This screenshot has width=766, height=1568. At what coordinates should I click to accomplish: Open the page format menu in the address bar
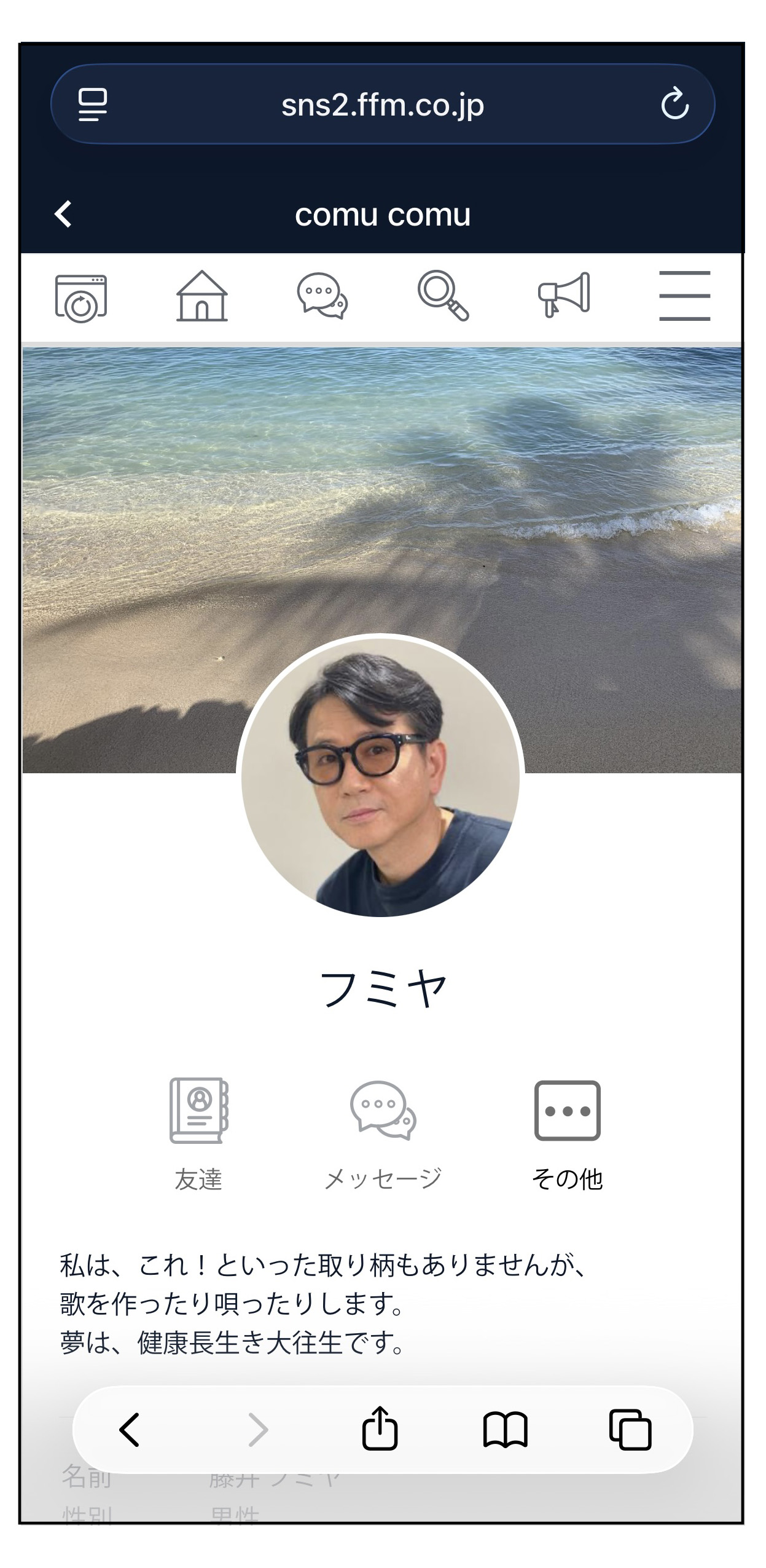(93, 104)
